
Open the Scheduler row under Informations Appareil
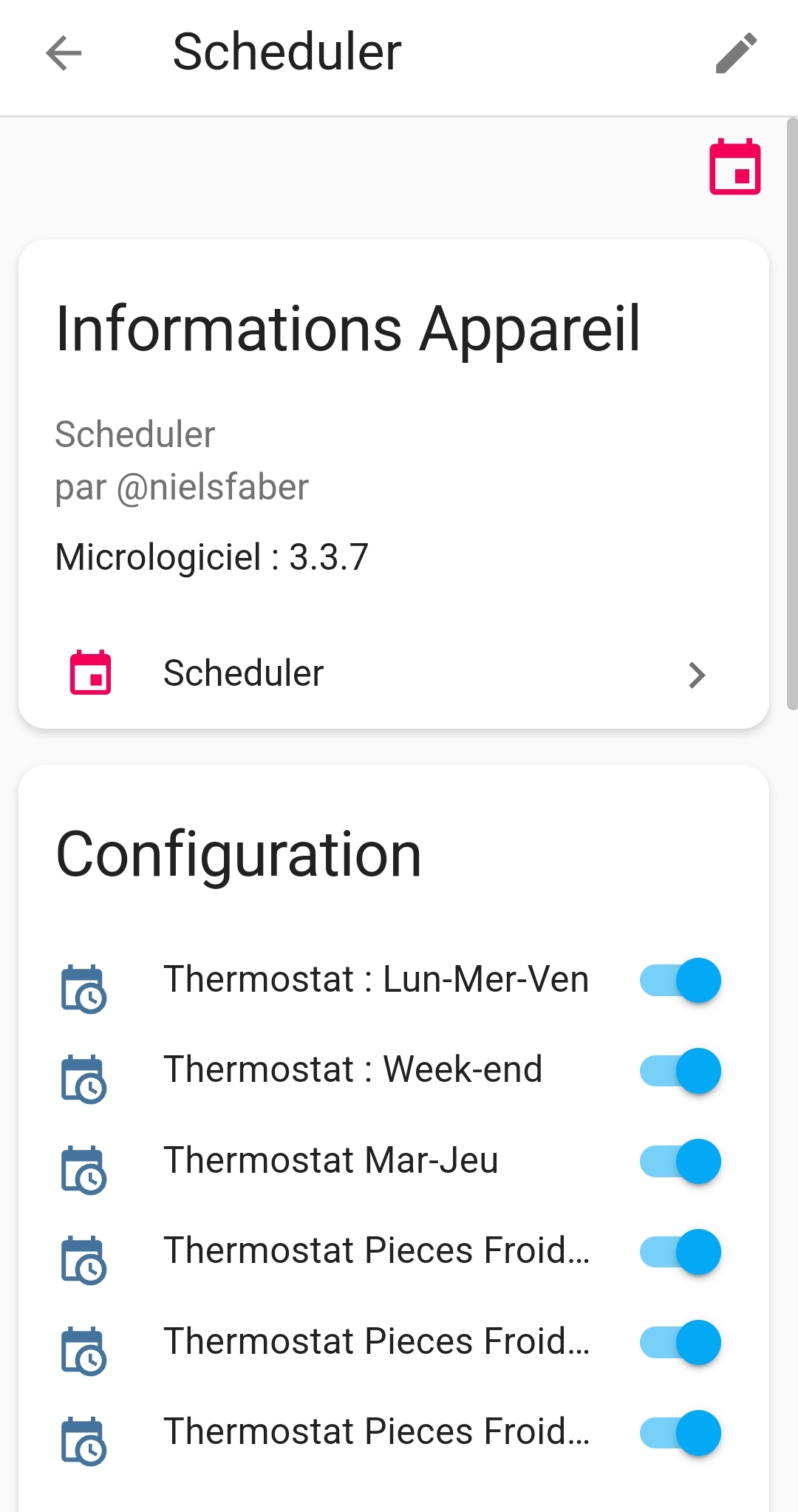point(394,674)
